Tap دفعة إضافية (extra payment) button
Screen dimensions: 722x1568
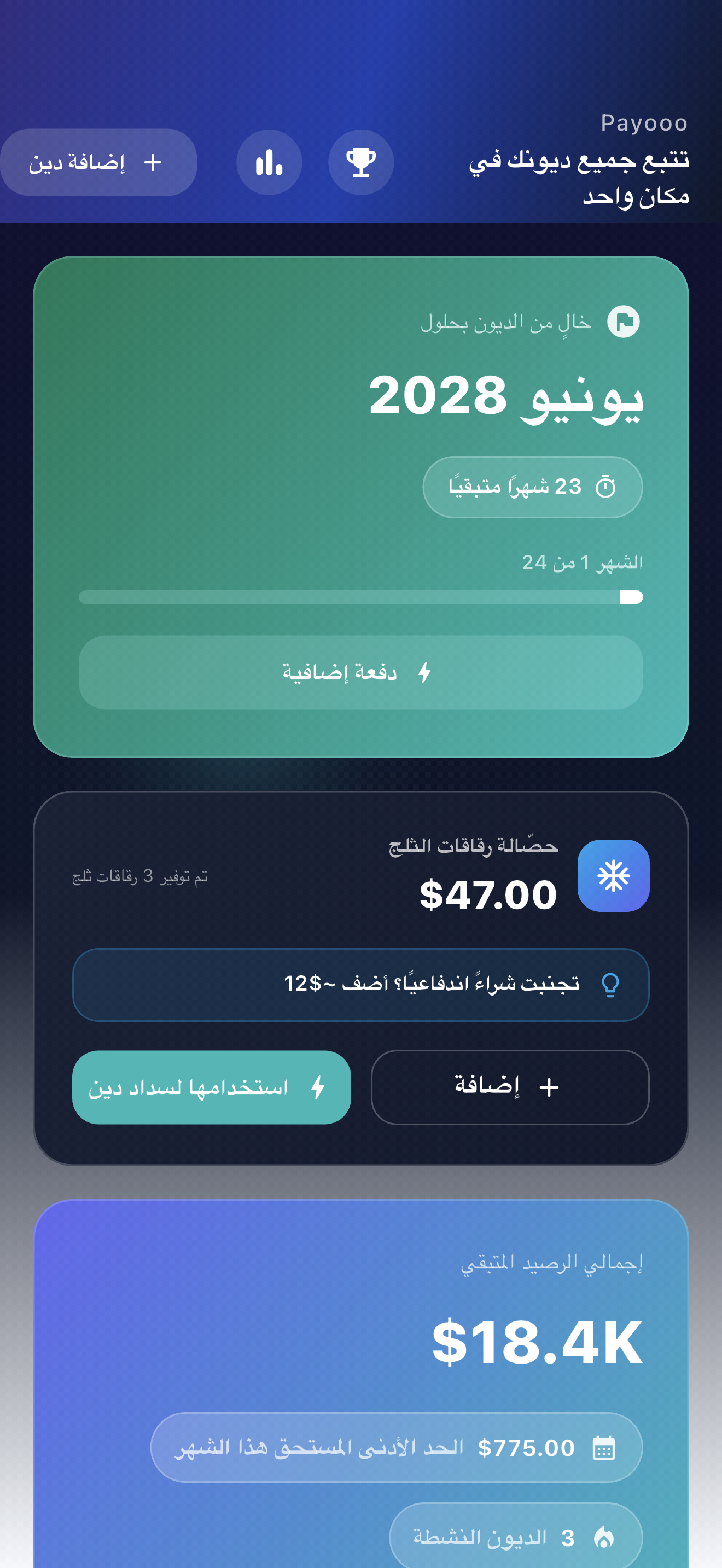[361, 672]
